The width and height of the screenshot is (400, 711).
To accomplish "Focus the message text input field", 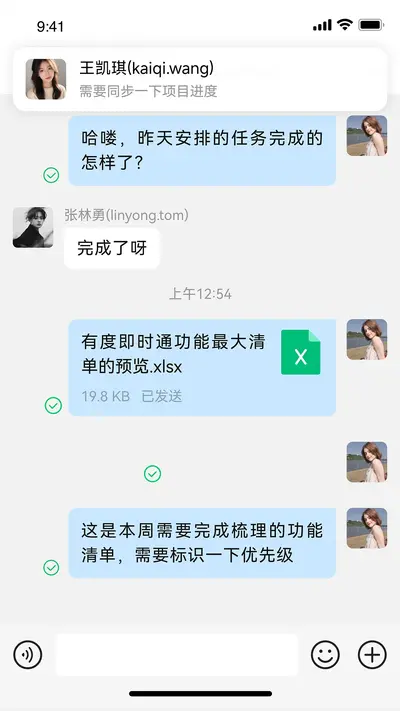I will pos(177,655).
